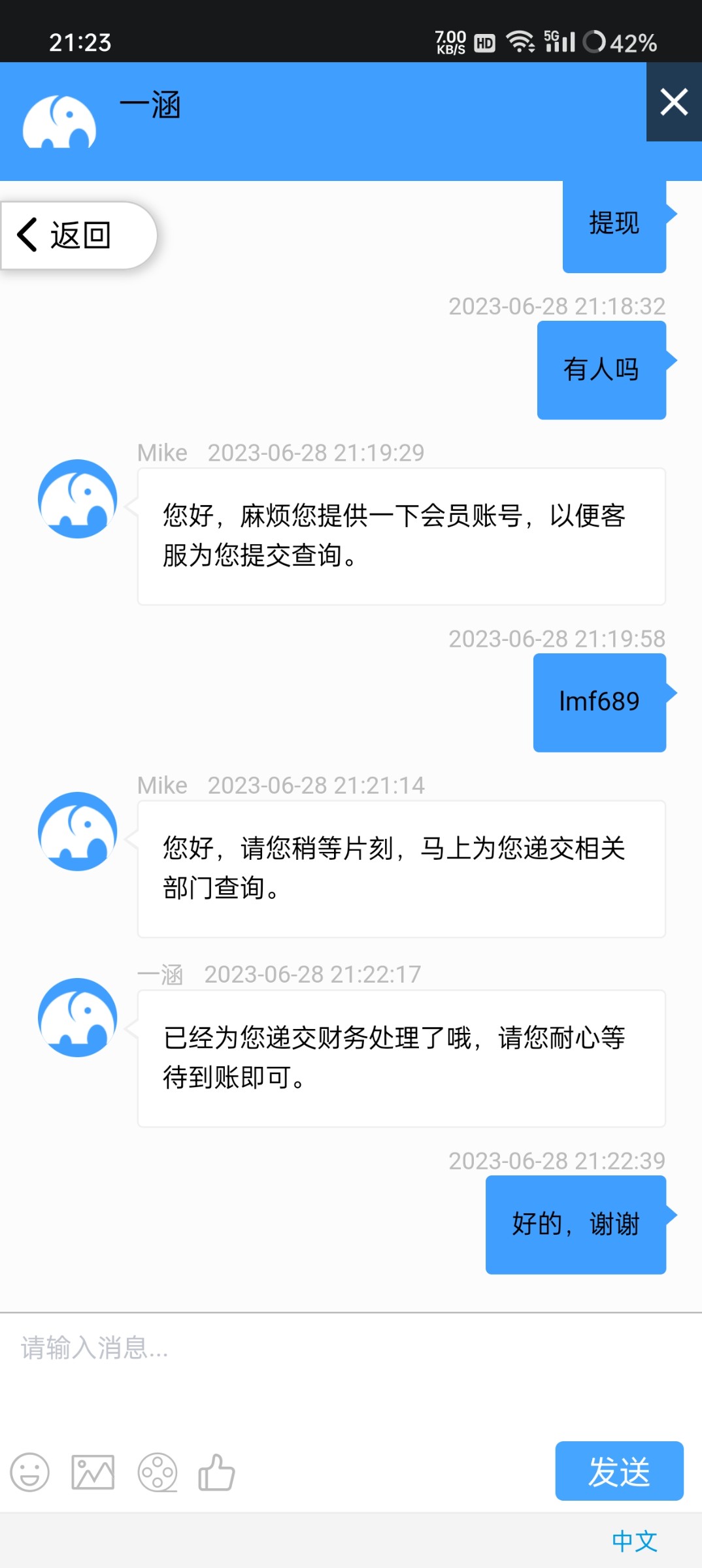
Task: Click Mike's elephant avatar
Action: 77,500
